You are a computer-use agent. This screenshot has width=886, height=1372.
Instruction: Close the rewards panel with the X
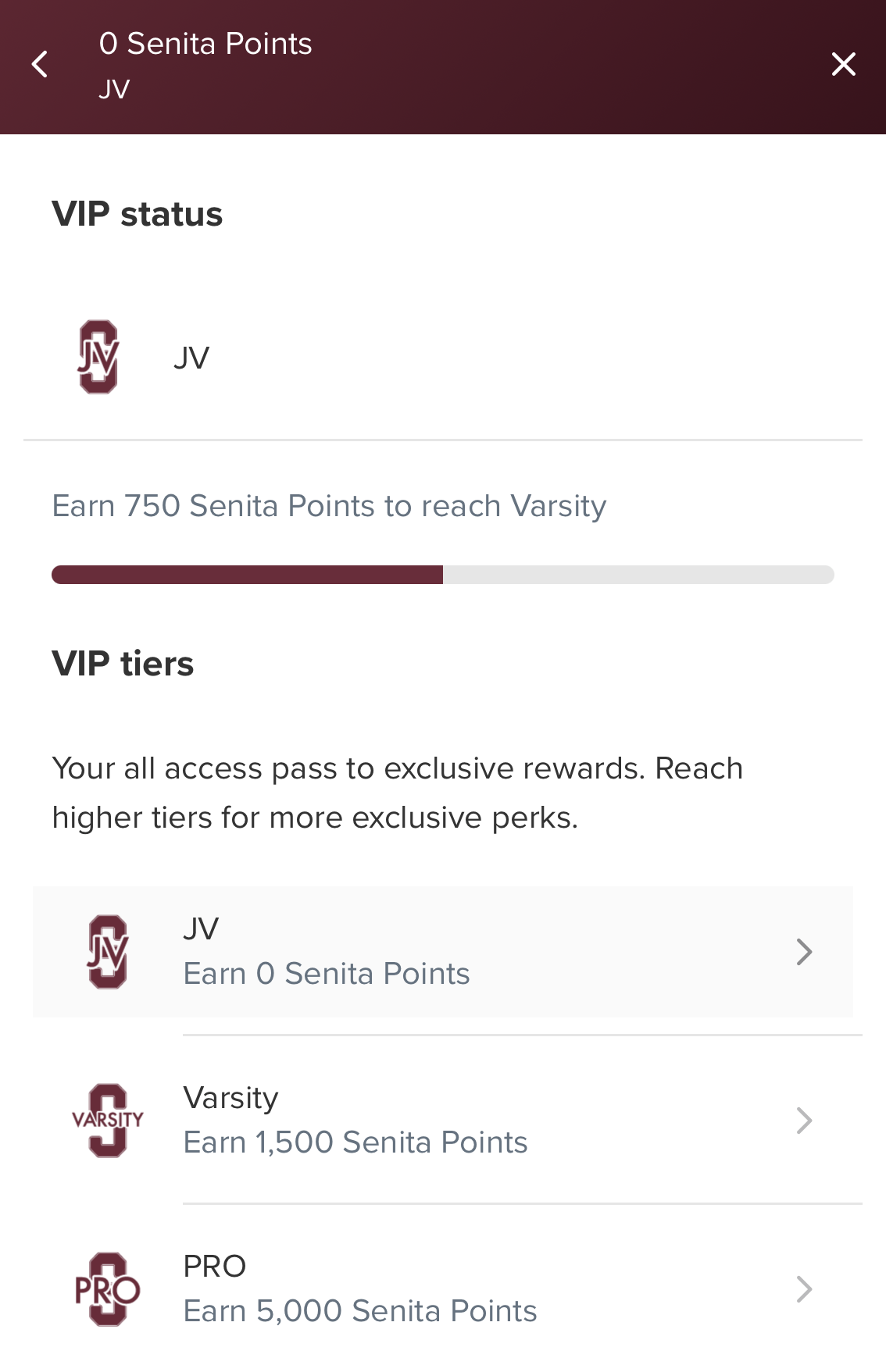coord(843,65)
